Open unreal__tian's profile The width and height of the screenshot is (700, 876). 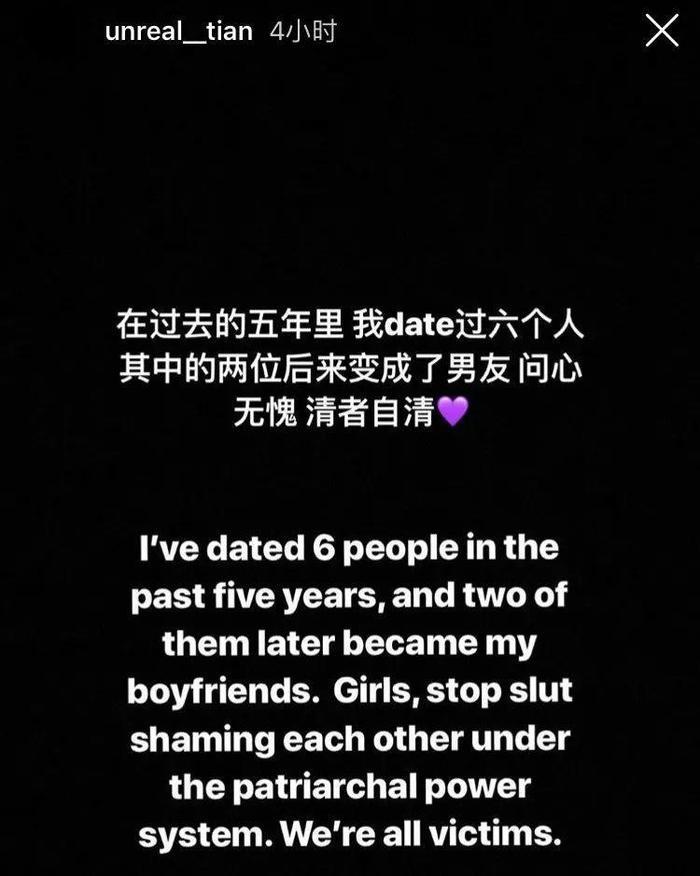pyautogui.click(x=178, y=32)
